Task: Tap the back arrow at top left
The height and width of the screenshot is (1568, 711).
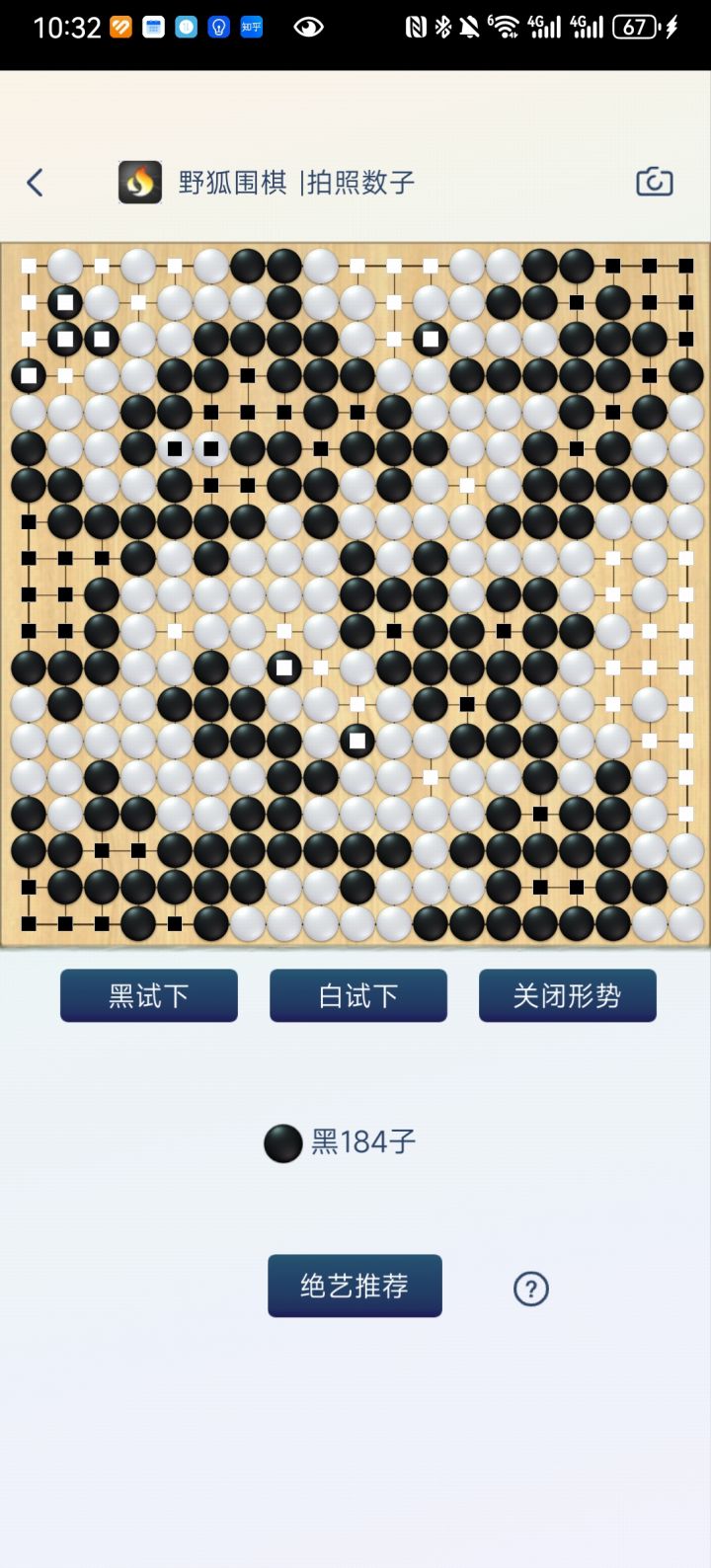Action: [x=36, y=182]
